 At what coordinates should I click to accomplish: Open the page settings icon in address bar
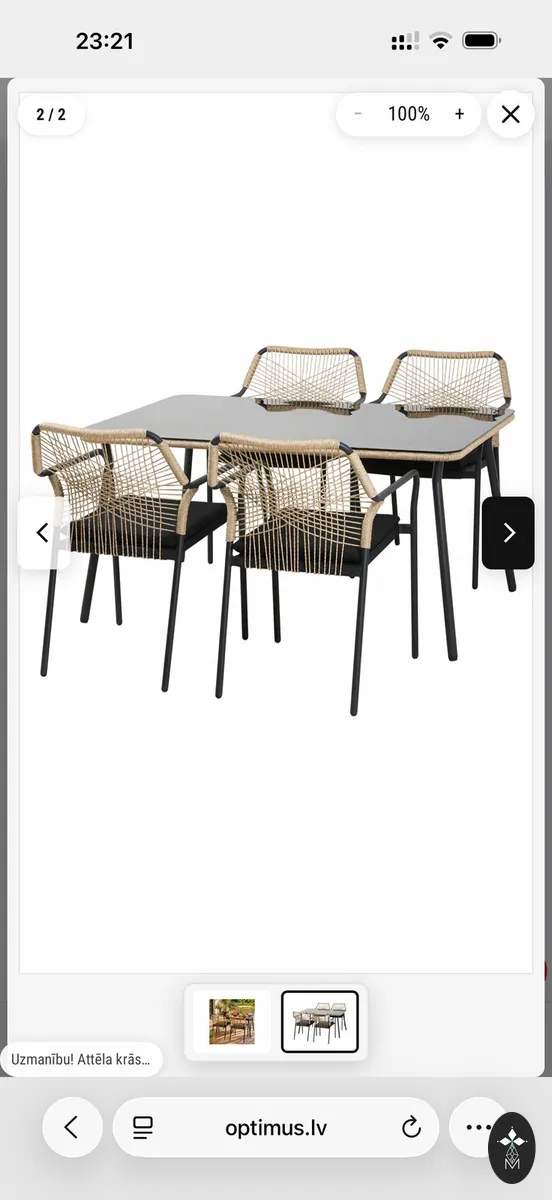143,1128
